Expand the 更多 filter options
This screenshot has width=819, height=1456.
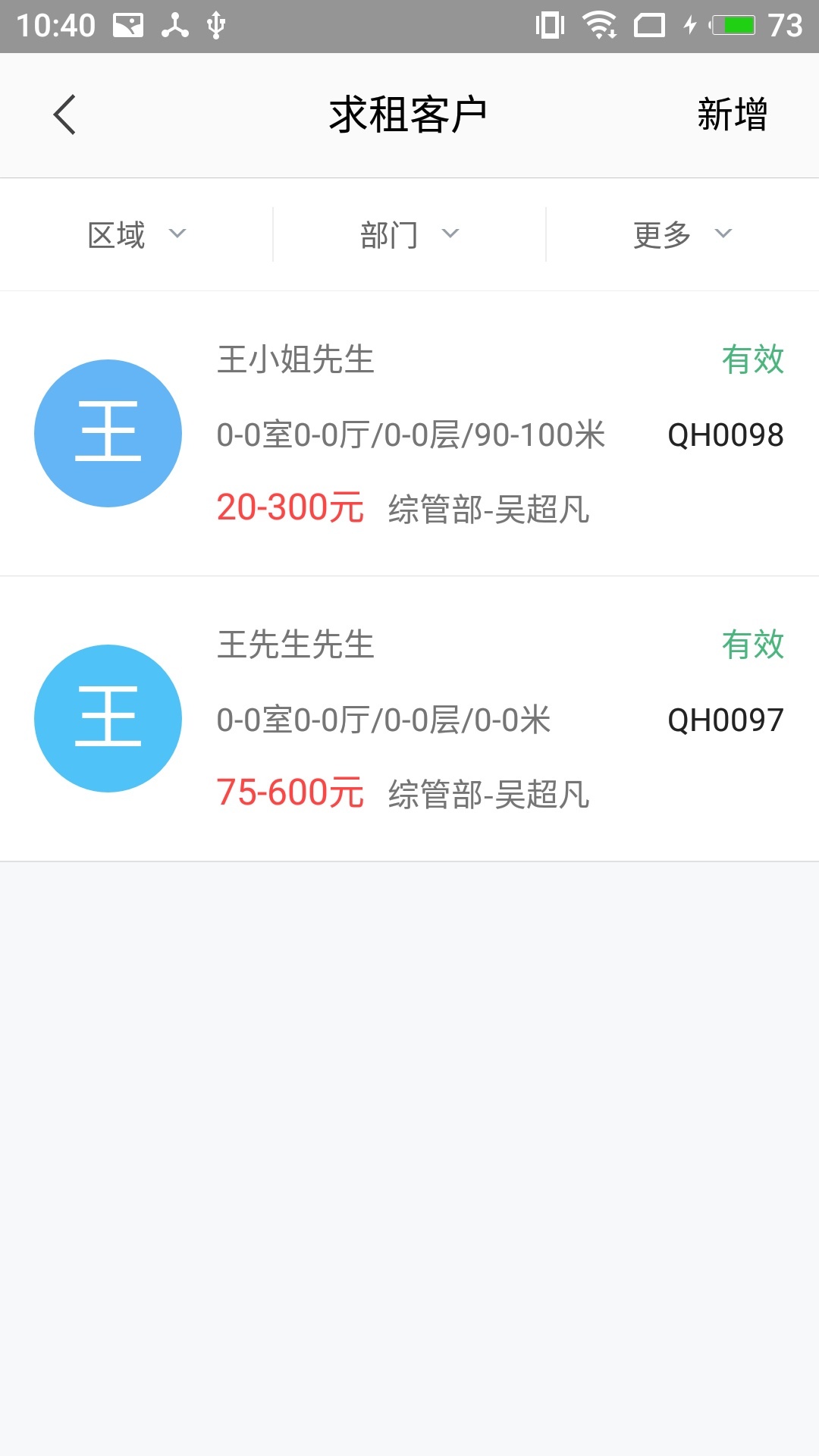pos(681,234)
